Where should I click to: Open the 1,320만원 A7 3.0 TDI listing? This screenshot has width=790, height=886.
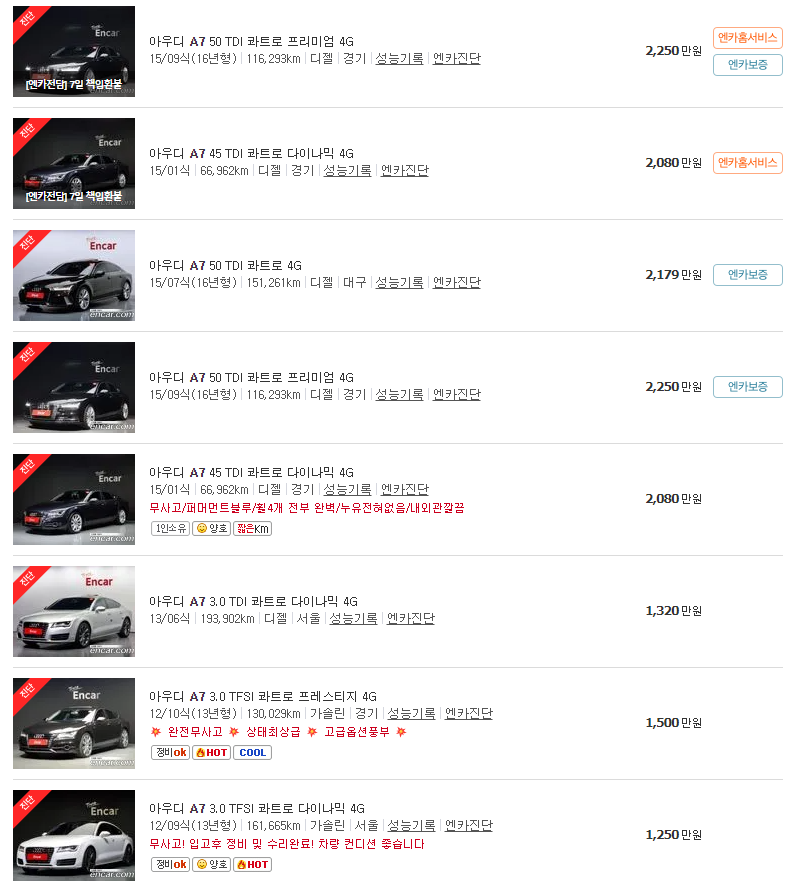click(x=253, y=601)
